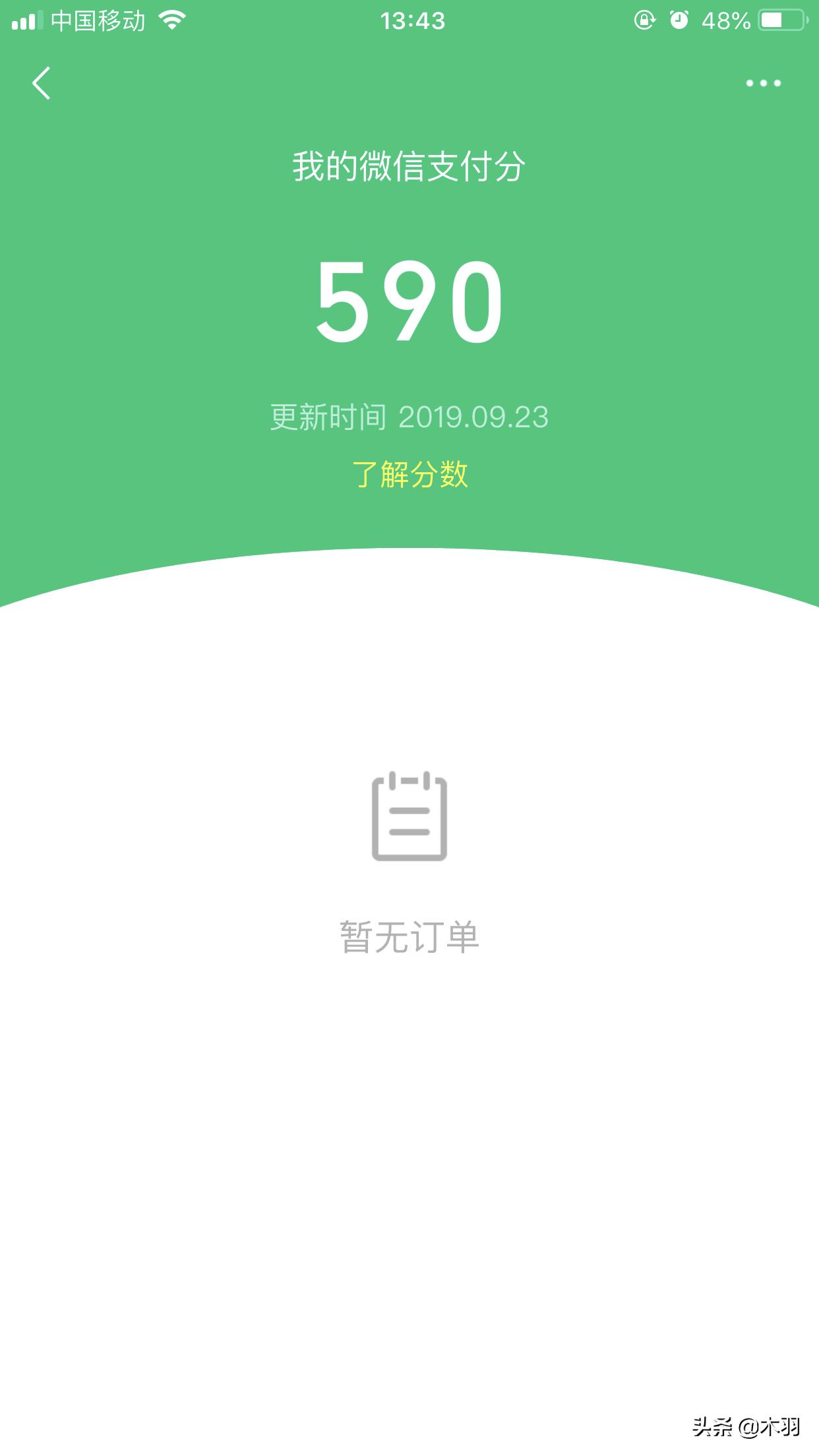Screen dimensions: 819x1456
Task: Tap the battery indicator showing 48%
Action: (x=777, y=20)
